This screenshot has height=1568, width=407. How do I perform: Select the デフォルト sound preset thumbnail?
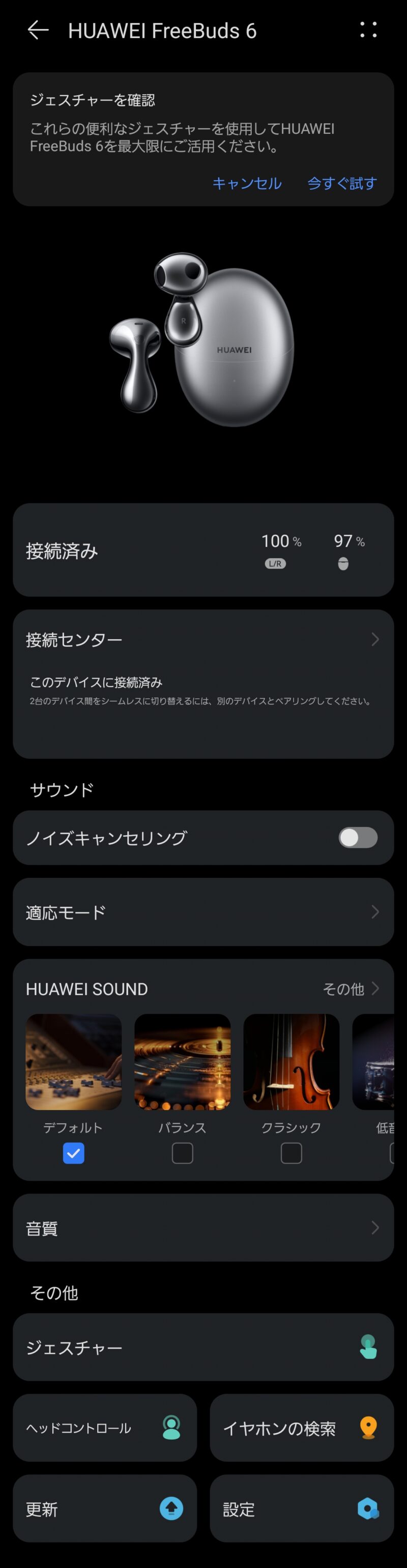coord(74,1062)
